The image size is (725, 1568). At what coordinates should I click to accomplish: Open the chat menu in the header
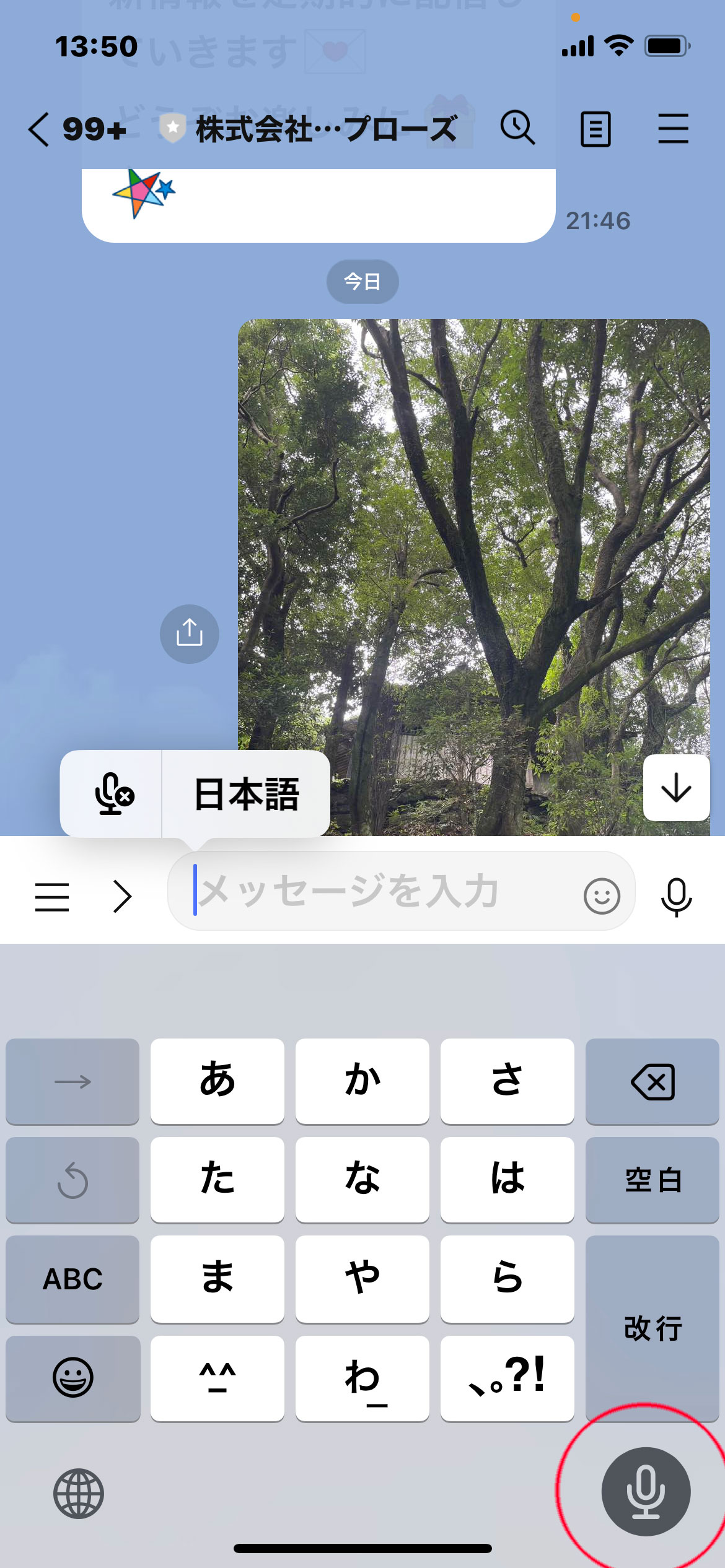(673, 129)
